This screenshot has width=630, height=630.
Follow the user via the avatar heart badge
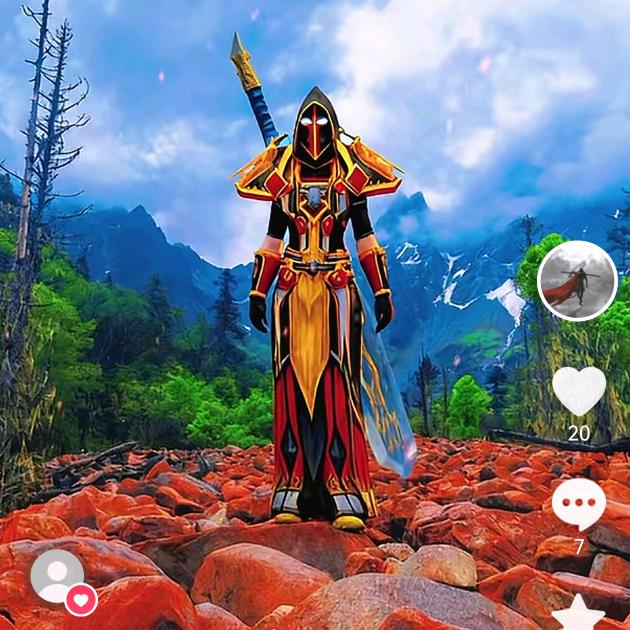point(81,600)
